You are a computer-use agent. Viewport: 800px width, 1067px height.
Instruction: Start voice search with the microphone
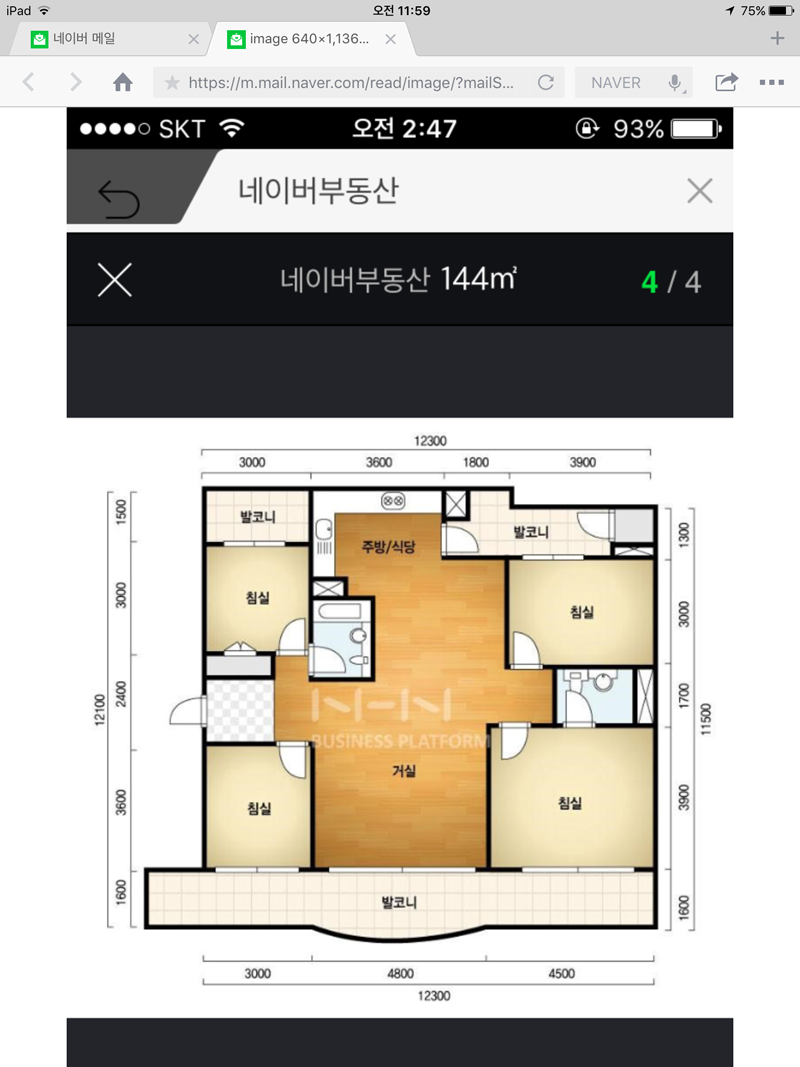(x=677, y=83)
